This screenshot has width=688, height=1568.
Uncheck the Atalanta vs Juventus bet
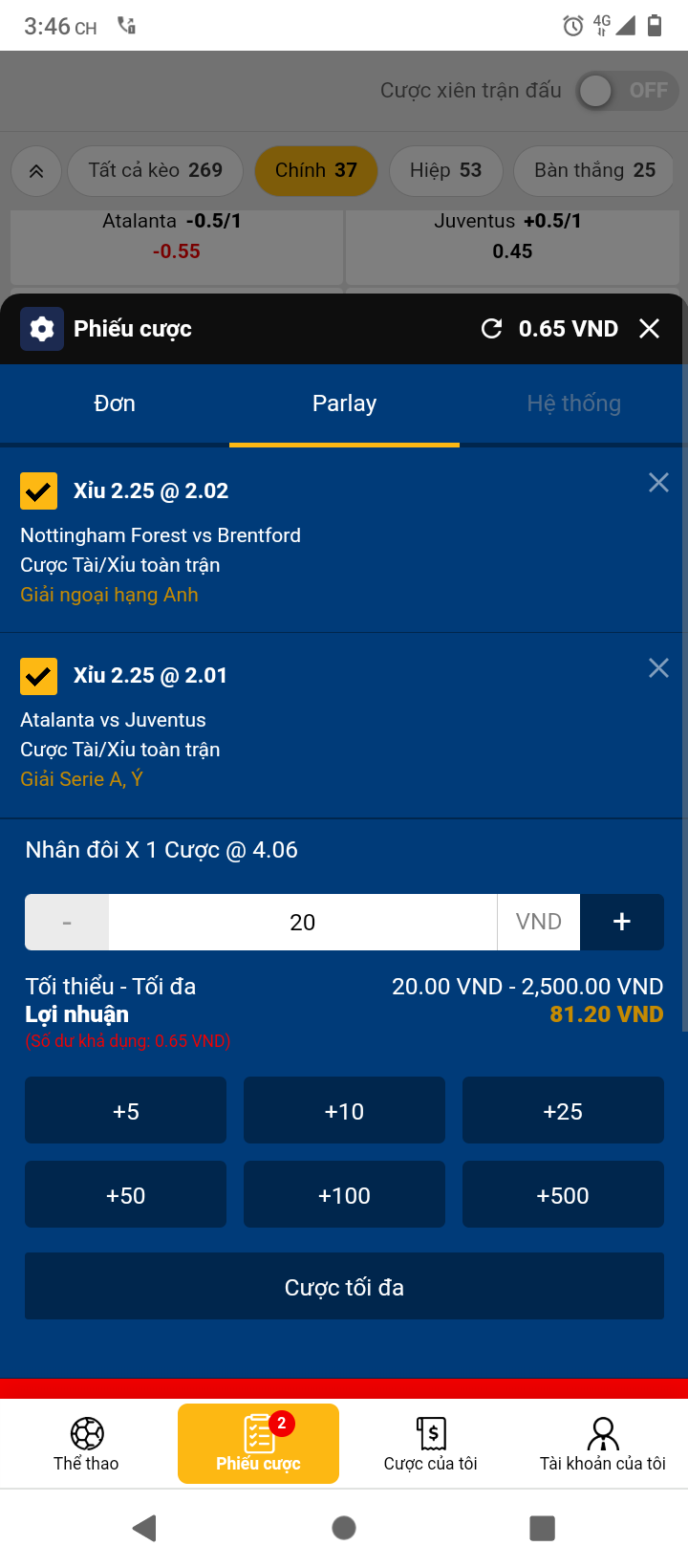click(38, 676)
